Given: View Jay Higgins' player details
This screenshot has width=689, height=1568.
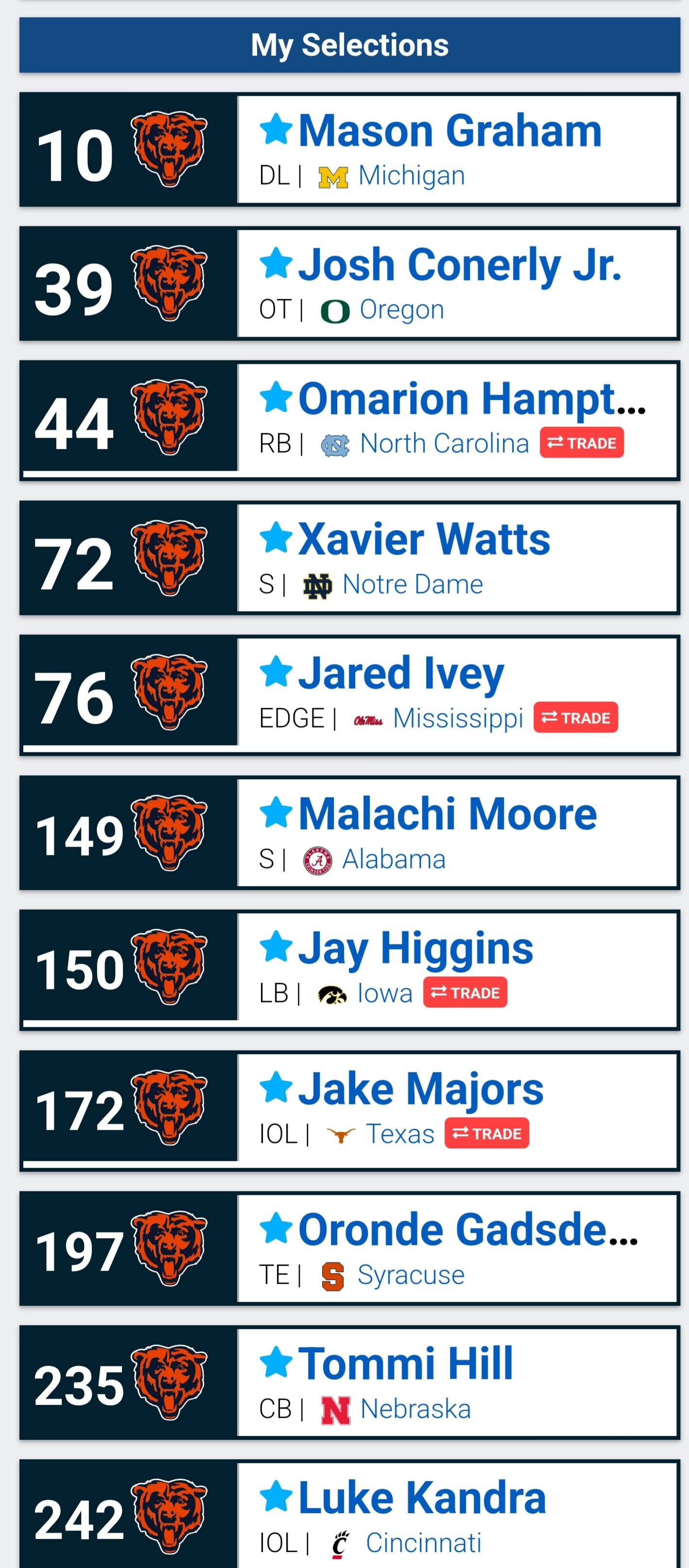Looking at the screenshot, I should 416,949.
